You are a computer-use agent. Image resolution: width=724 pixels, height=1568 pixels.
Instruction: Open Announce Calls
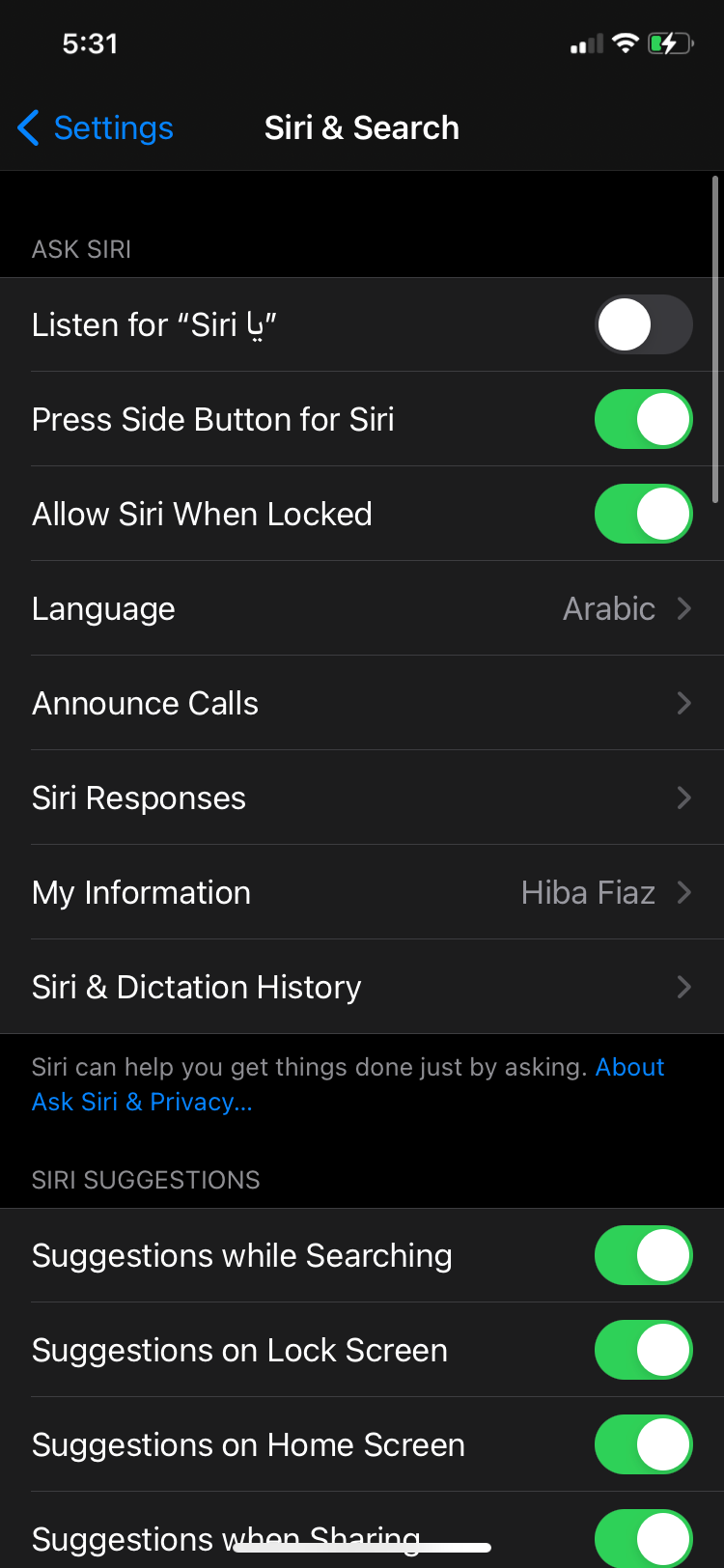[362, 703]
